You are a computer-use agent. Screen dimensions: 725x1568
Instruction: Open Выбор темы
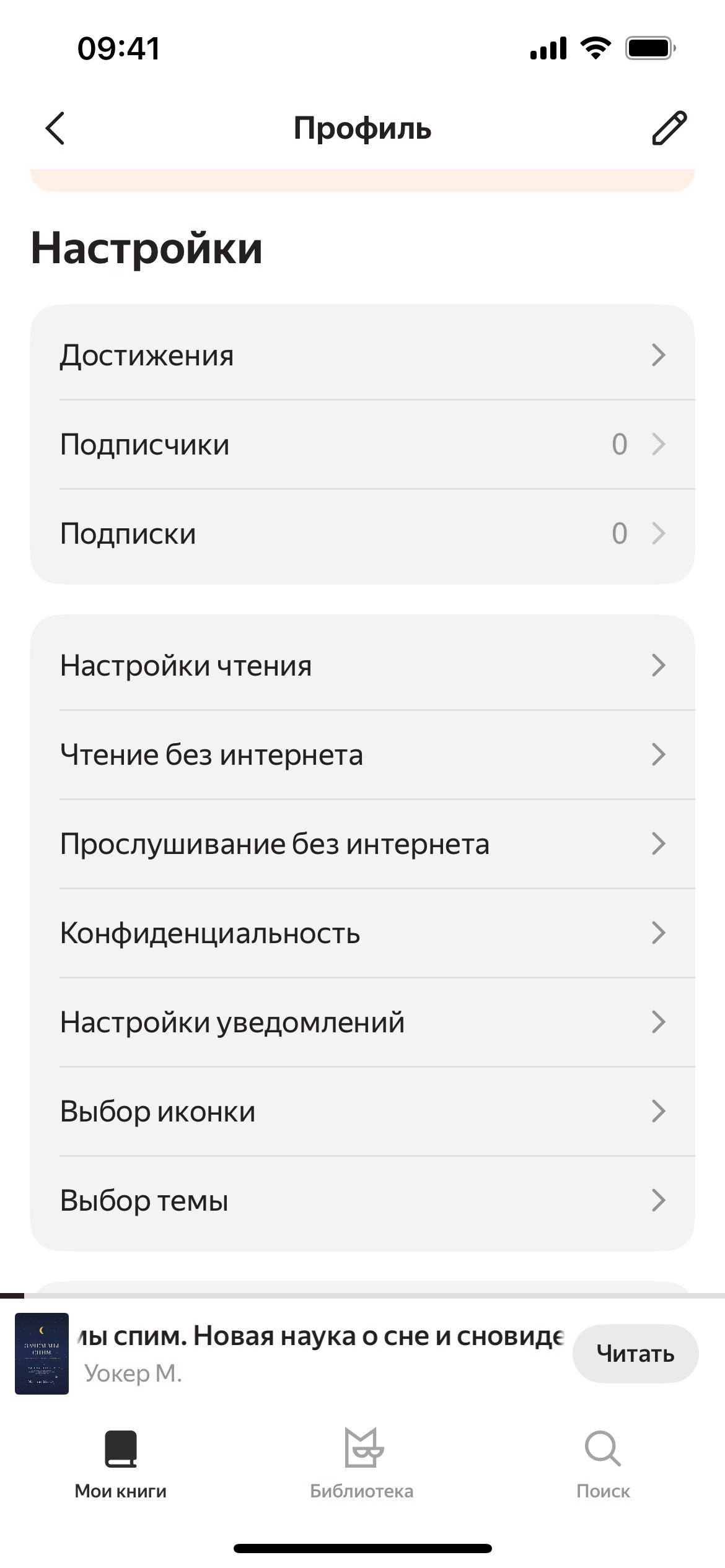(362, 1201)
